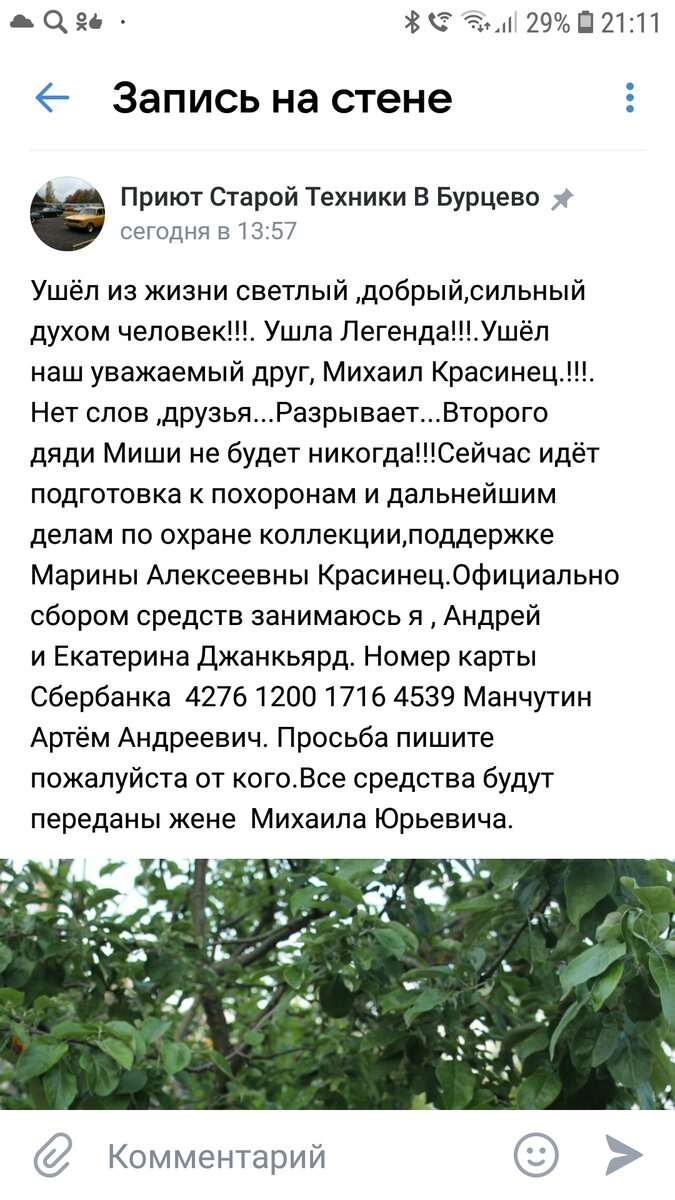Open the Приют Старой Техники В Бурцево group name

330,198
